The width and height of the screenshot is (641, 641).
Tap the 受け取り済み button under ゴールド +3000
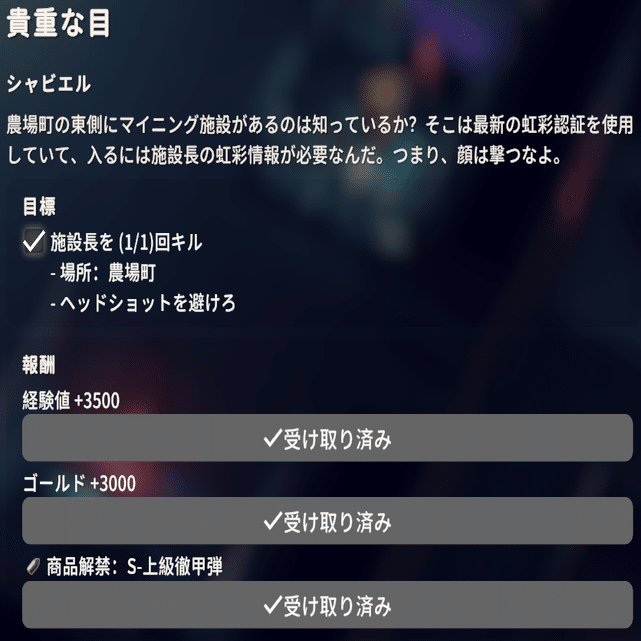[x=327, y=521]
